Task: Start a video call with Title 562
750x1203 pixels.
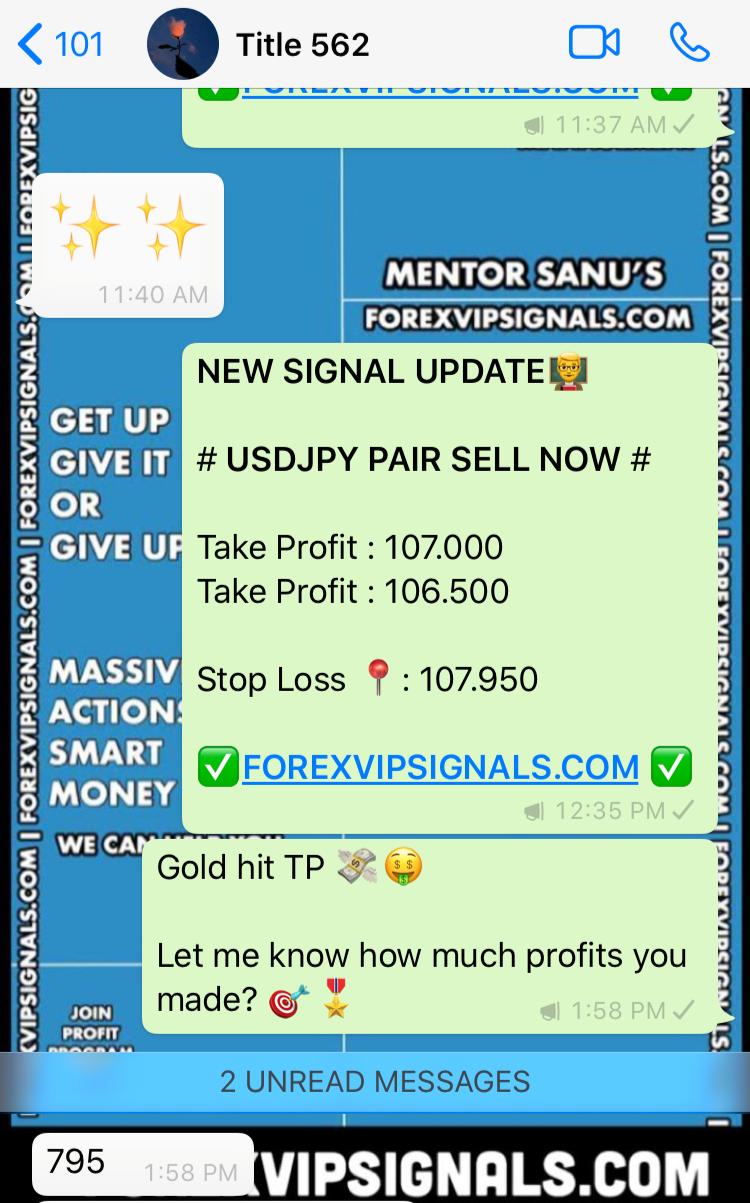Action: (594, 44)
